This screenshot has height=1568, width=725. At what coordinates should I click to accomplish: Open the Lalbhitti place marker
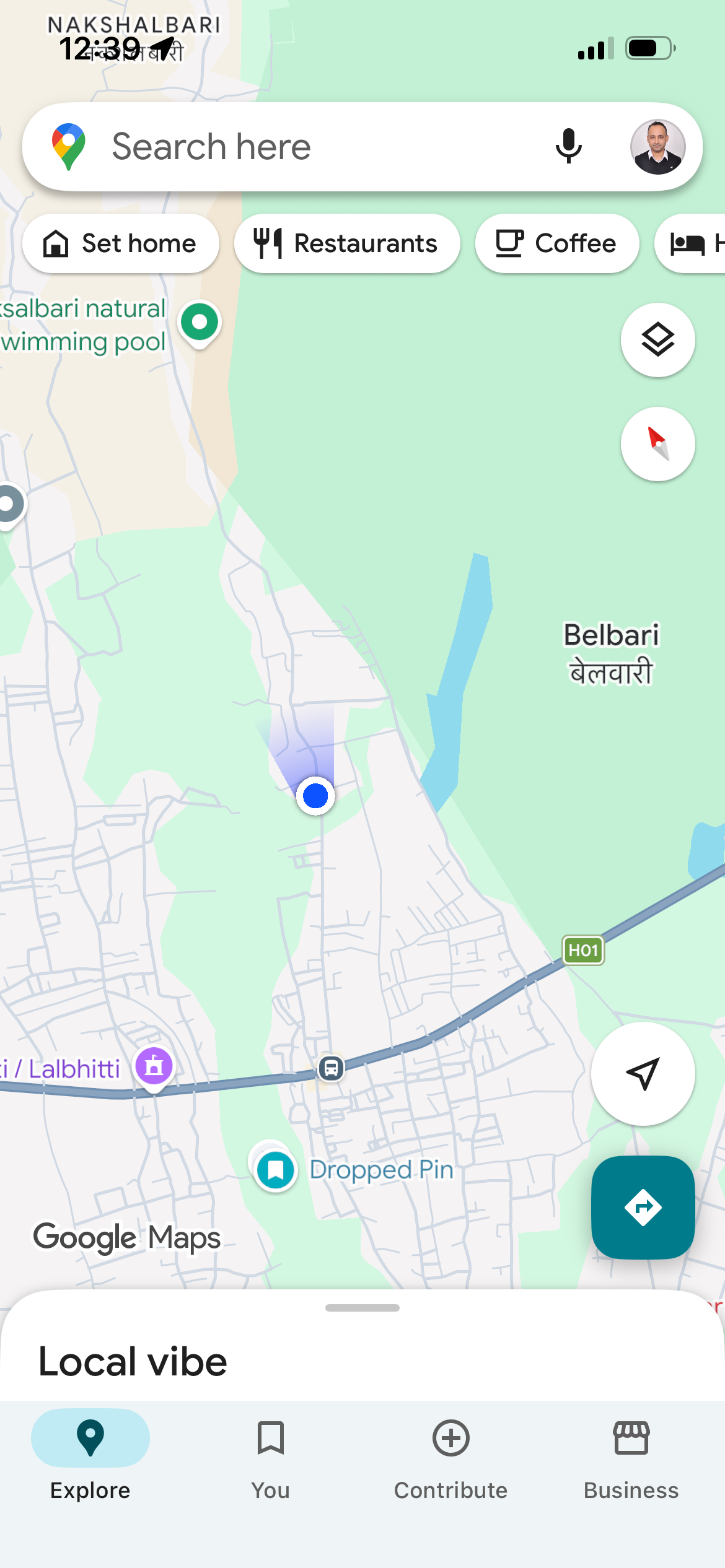(x=154, y=1066)
